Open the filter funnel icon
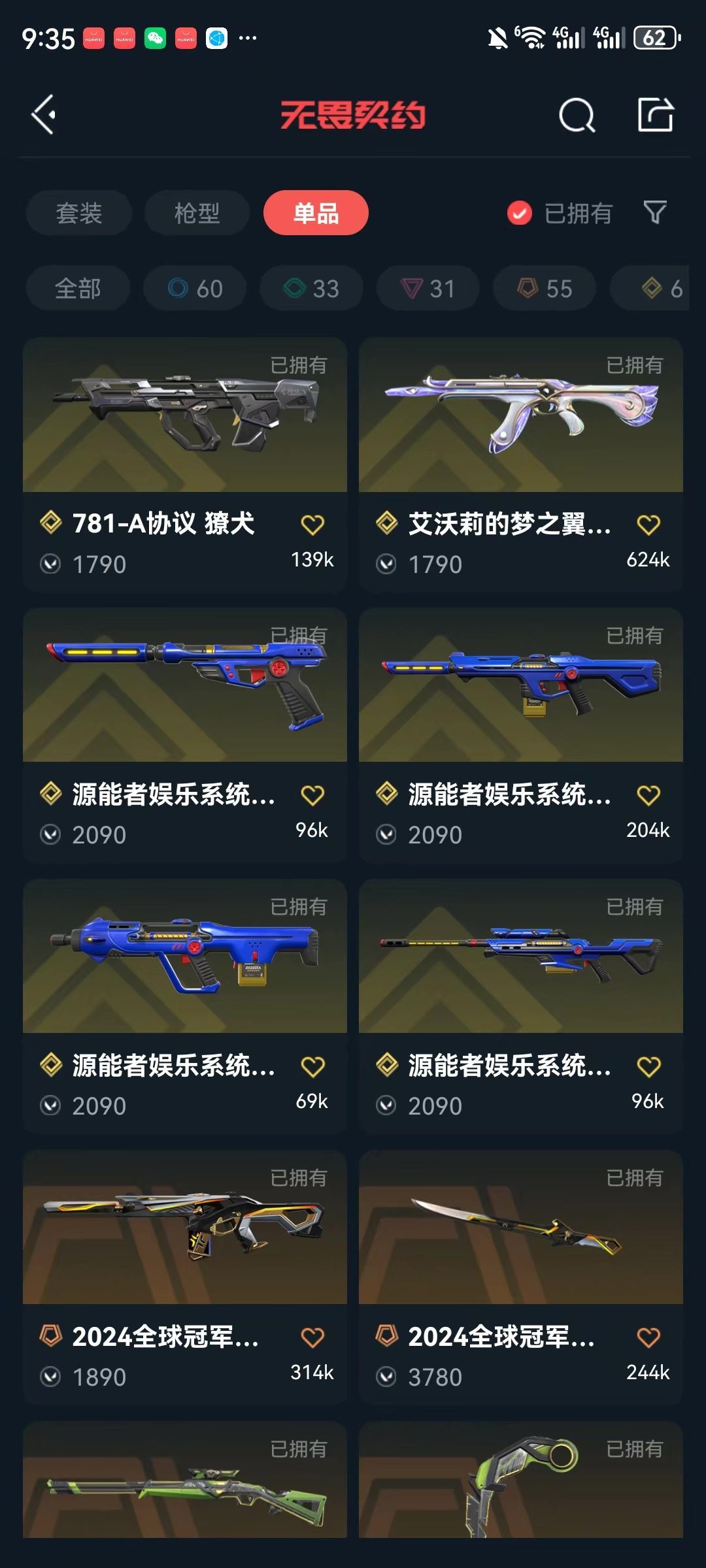The width and height of the screenshot is (706, 1568). (x=655, y=212)
